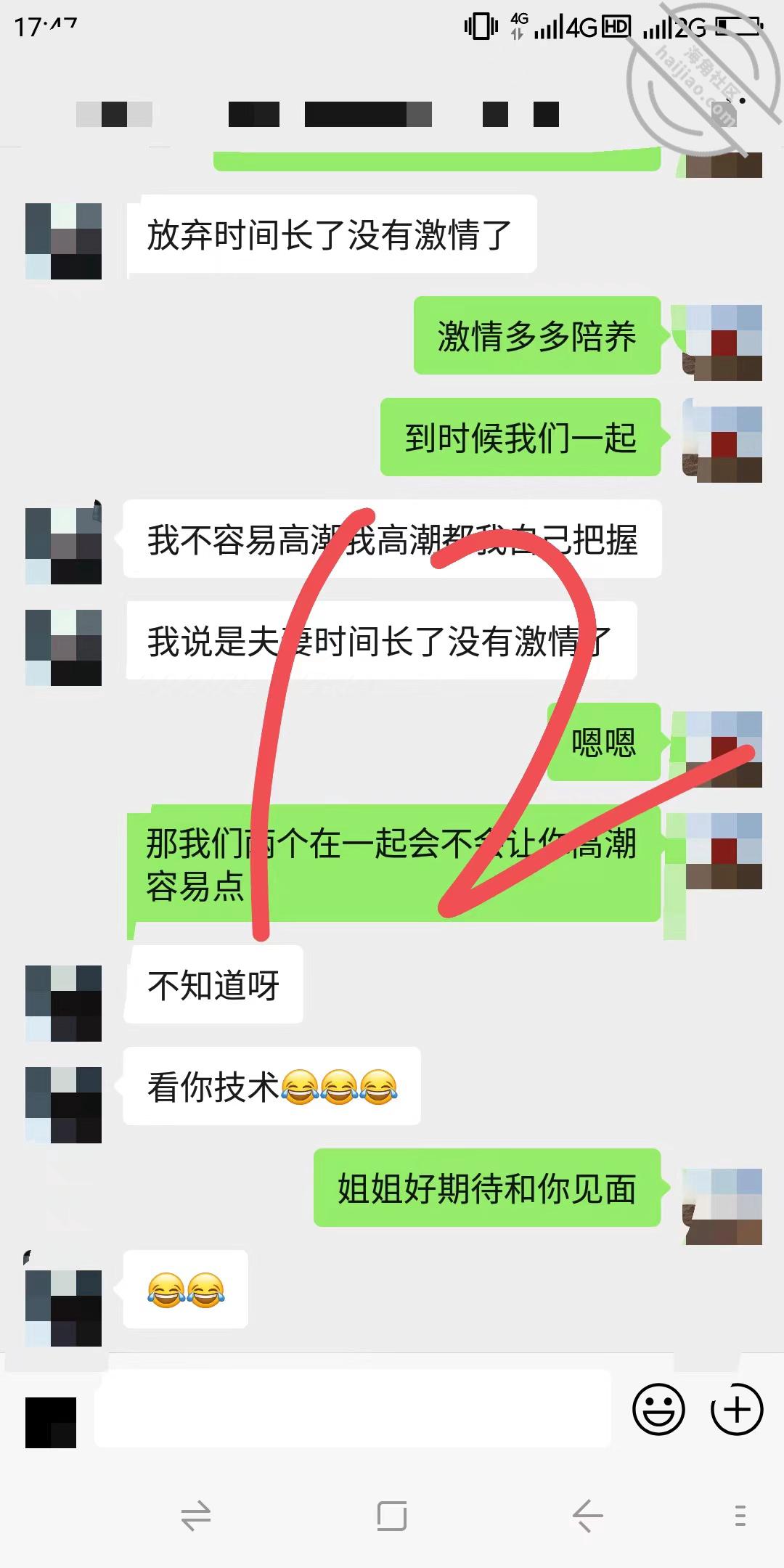Go back using the system back arrow
This screenshot has height=1568, width=784.
click(587, 1516)
